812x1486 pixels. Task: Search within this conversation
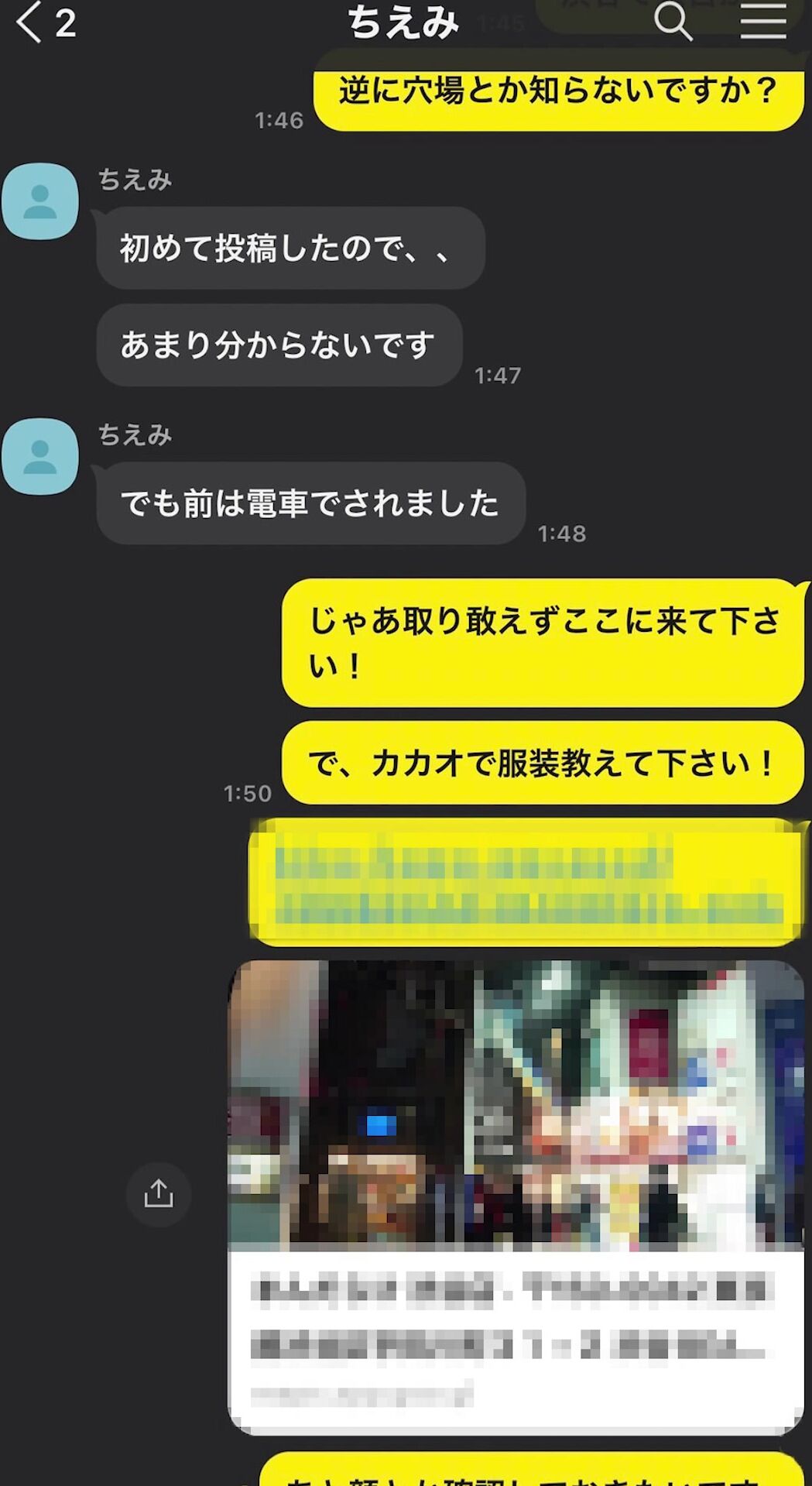(x=673, y=21)
